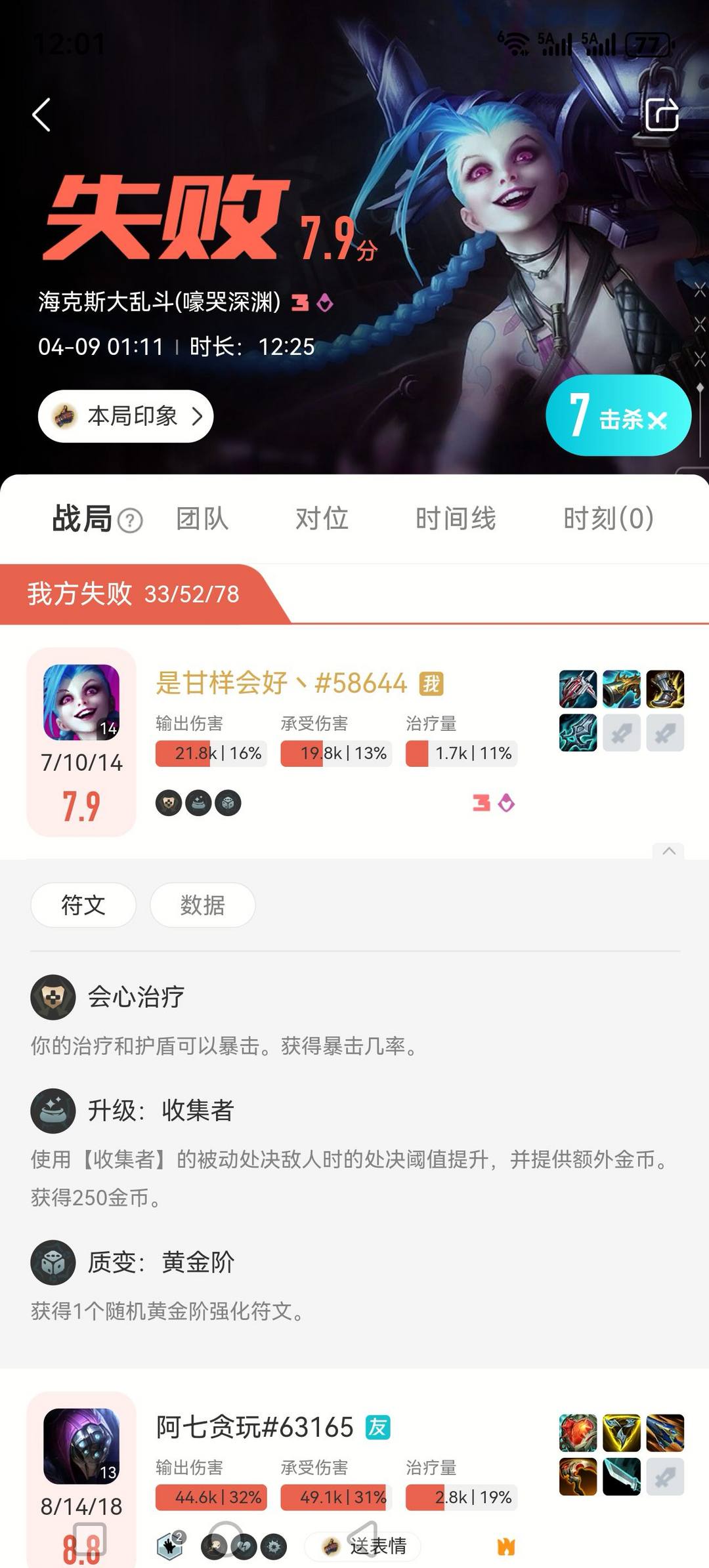Viewport: 709px width, 1568px height.
Task: Click the 黄金阶 dice rune icon
Action: click(x=53, y=1263)
